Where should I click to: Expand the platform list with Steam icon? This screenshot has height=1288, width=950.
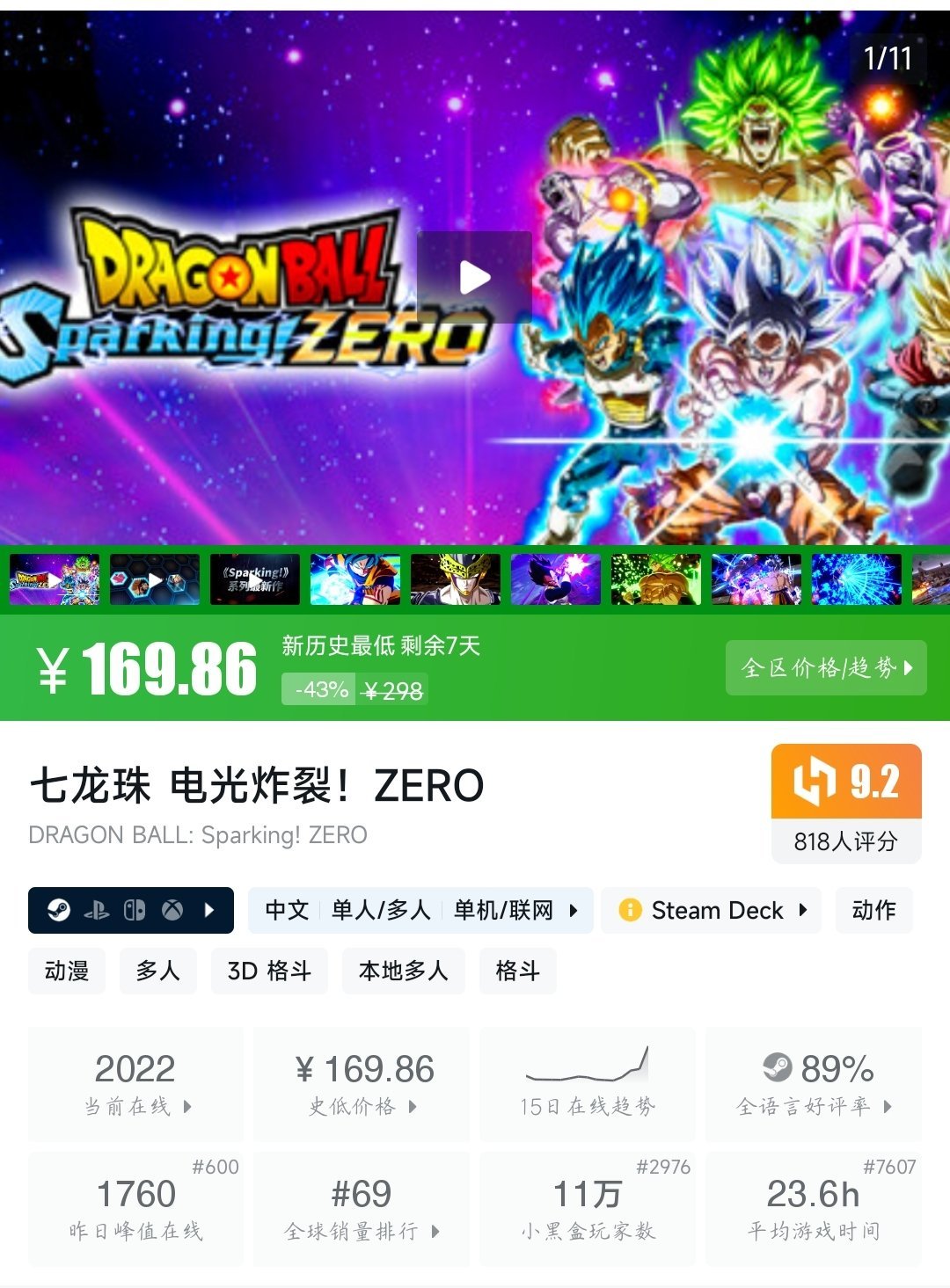pos(131,910)
